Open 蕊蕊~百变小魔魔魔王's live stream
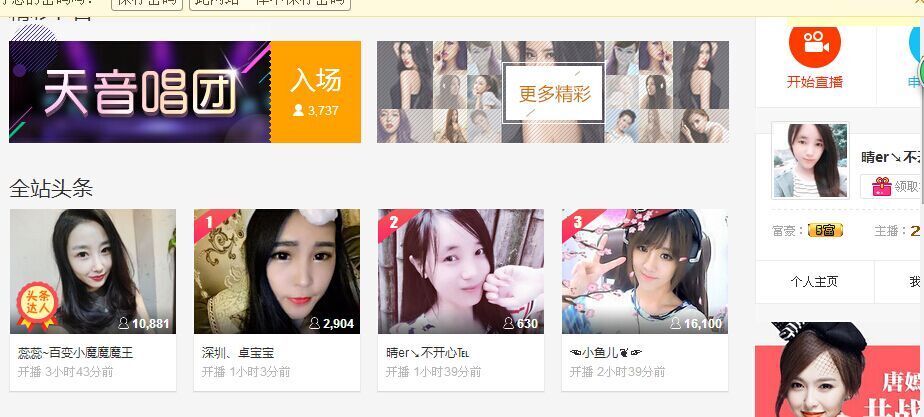This screenshot has width=924, height=417. pyautogui.click(x=93, y=271)
